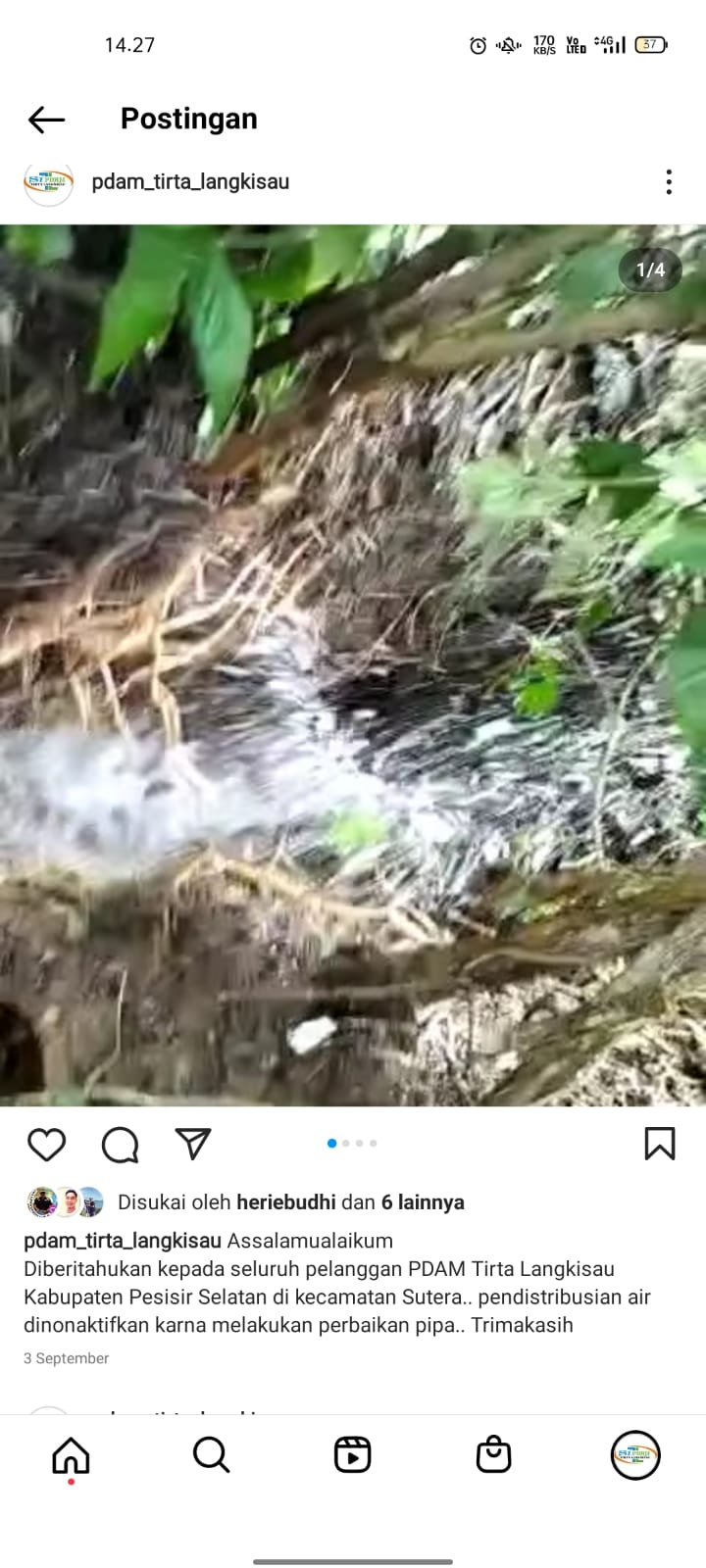Switch to the Reels tab

[x=352, y=1455]
